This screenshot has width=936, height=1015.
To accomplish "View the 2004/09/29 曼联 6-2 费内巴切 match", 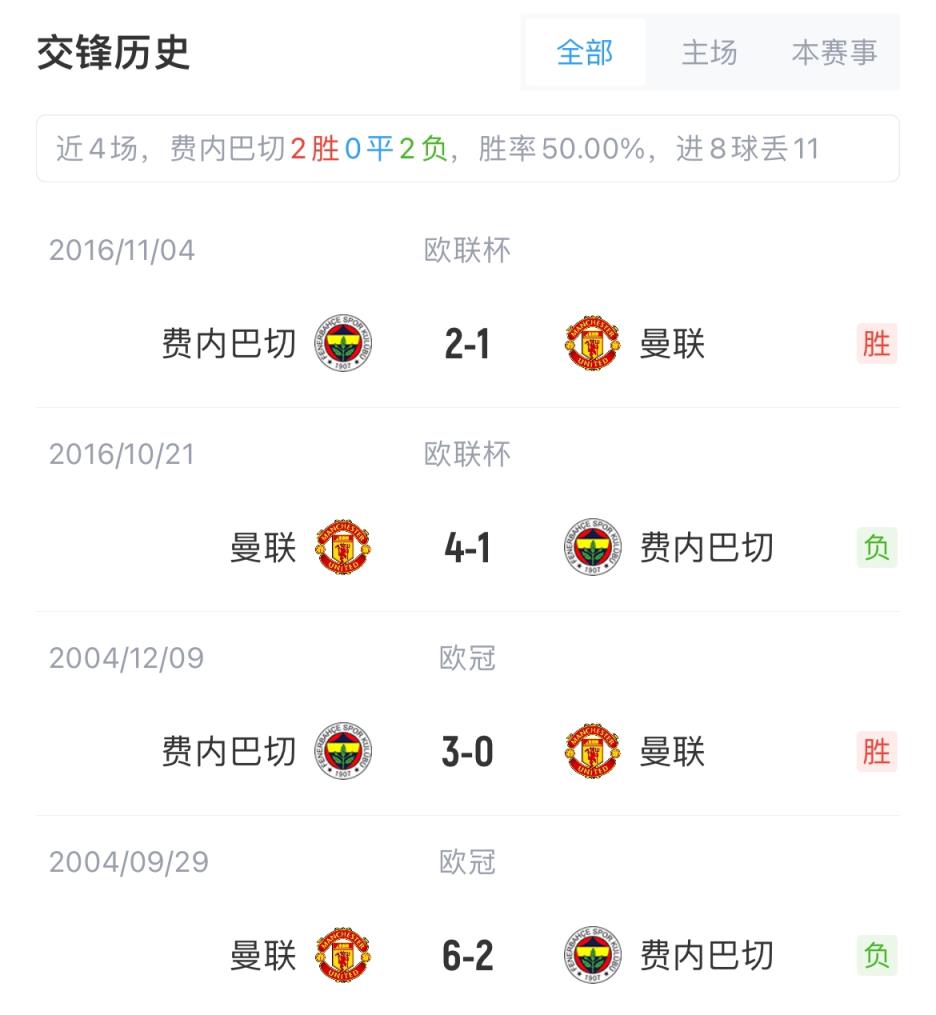I will (x=467, y=956).
